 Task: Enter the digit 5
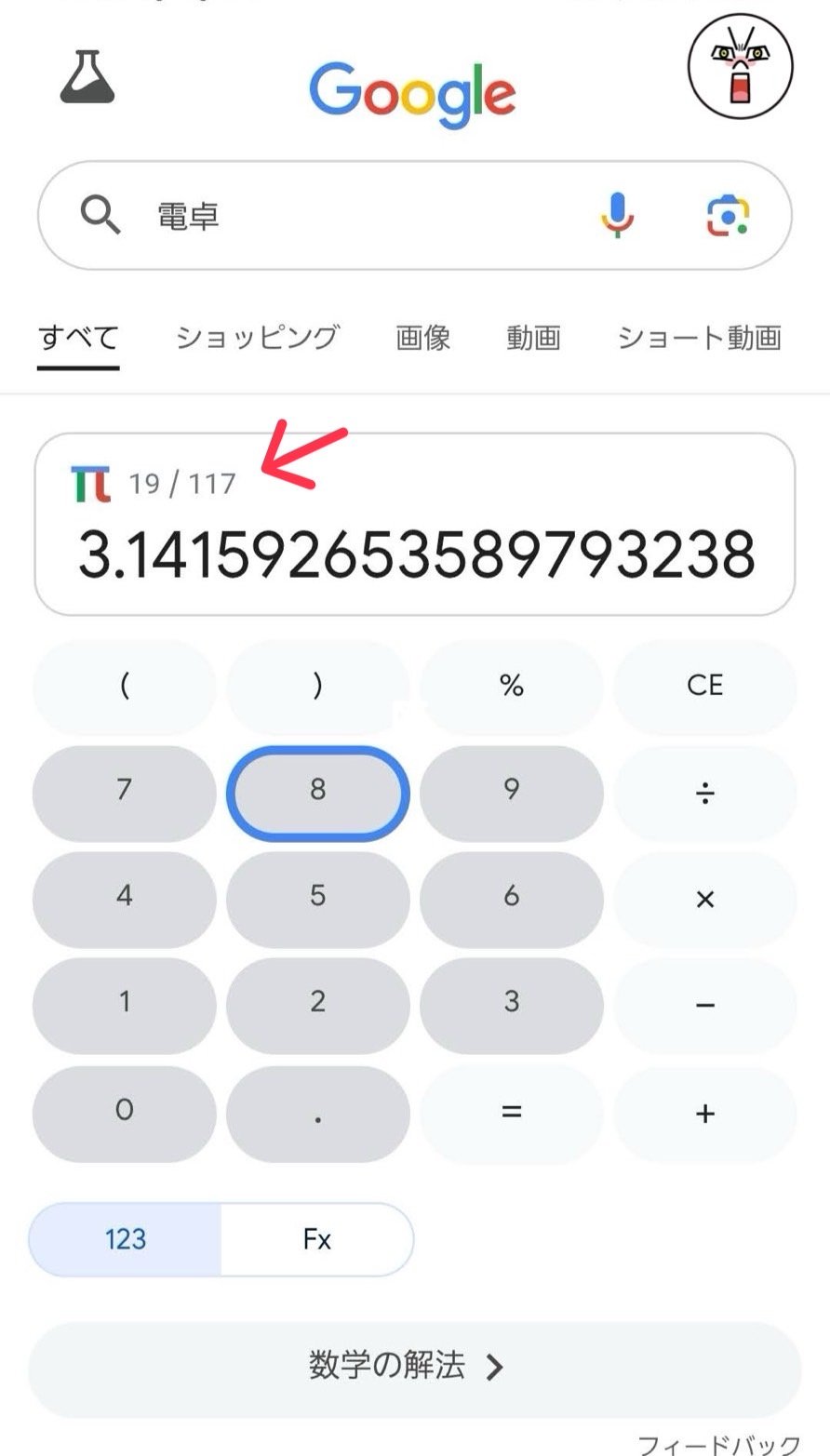point(317,897)
